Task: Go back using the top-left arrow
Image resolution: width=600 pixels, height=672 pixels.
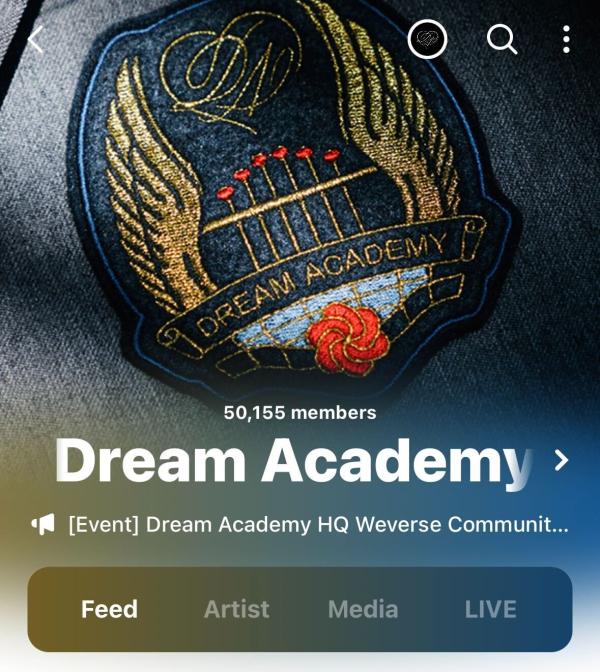Action: pos(36,40)
